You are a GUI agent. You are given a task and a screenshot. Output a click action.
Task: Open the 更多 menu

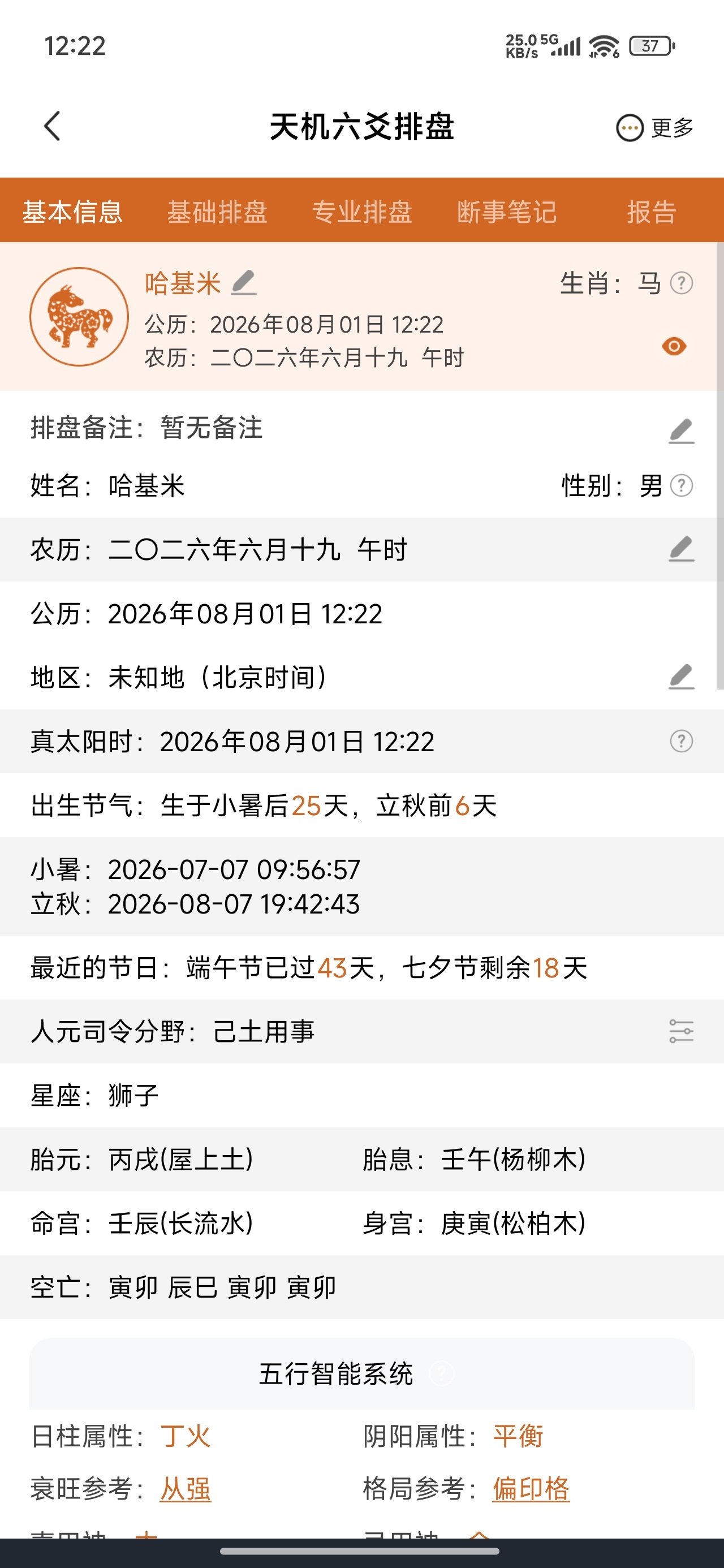click(x=654, y=128)
